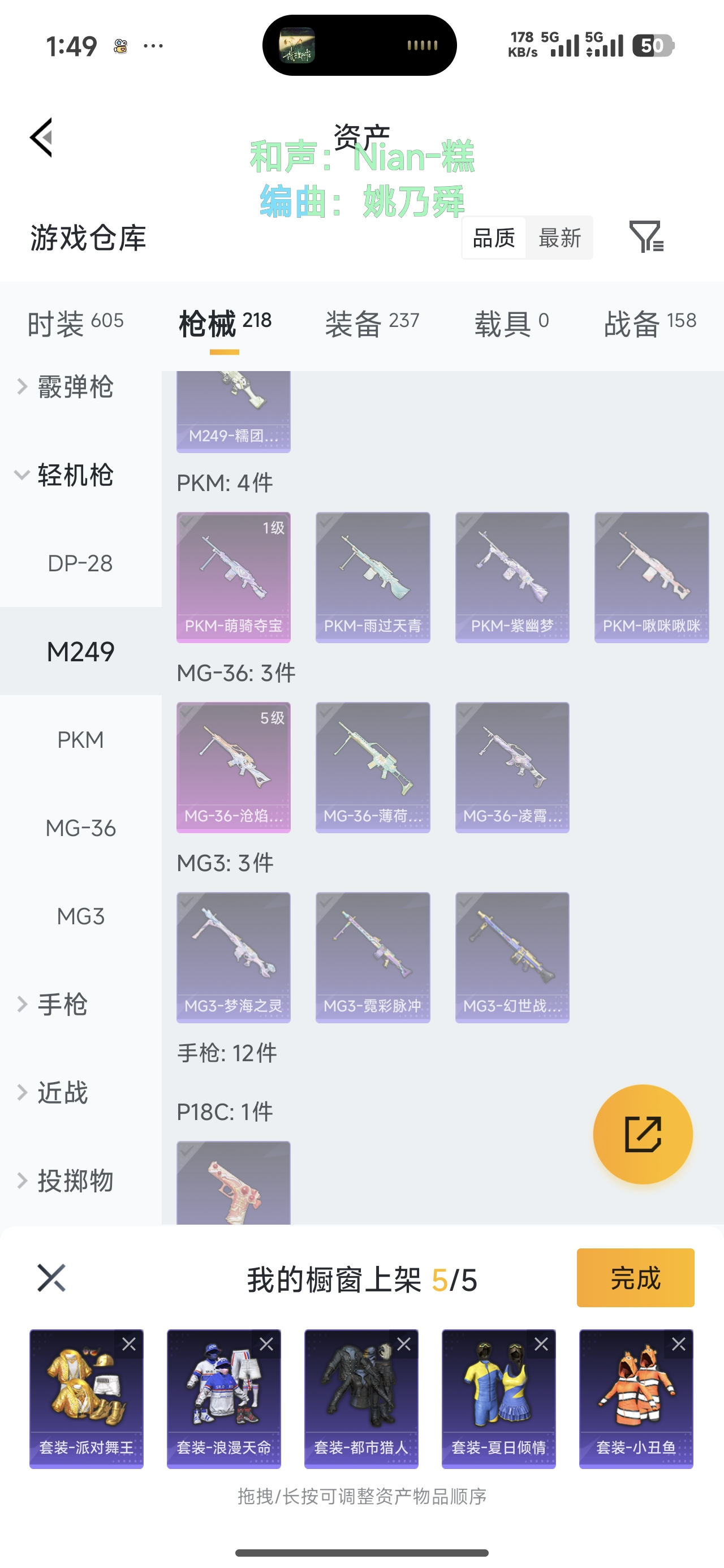Switch to the 装备 tab

[x=372, y=322]
